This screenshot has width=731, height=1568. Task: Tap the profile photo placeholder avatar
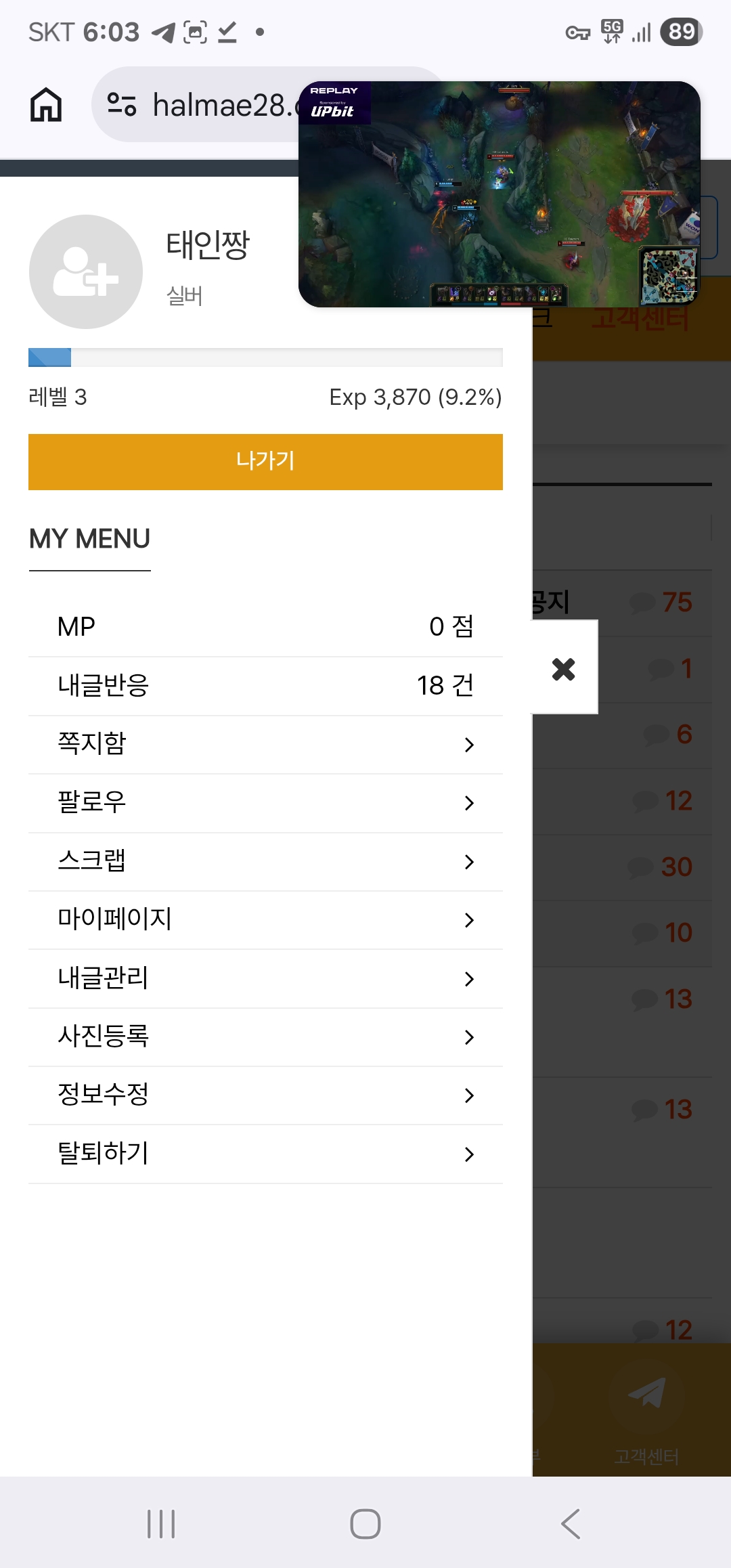pos(86,272)
